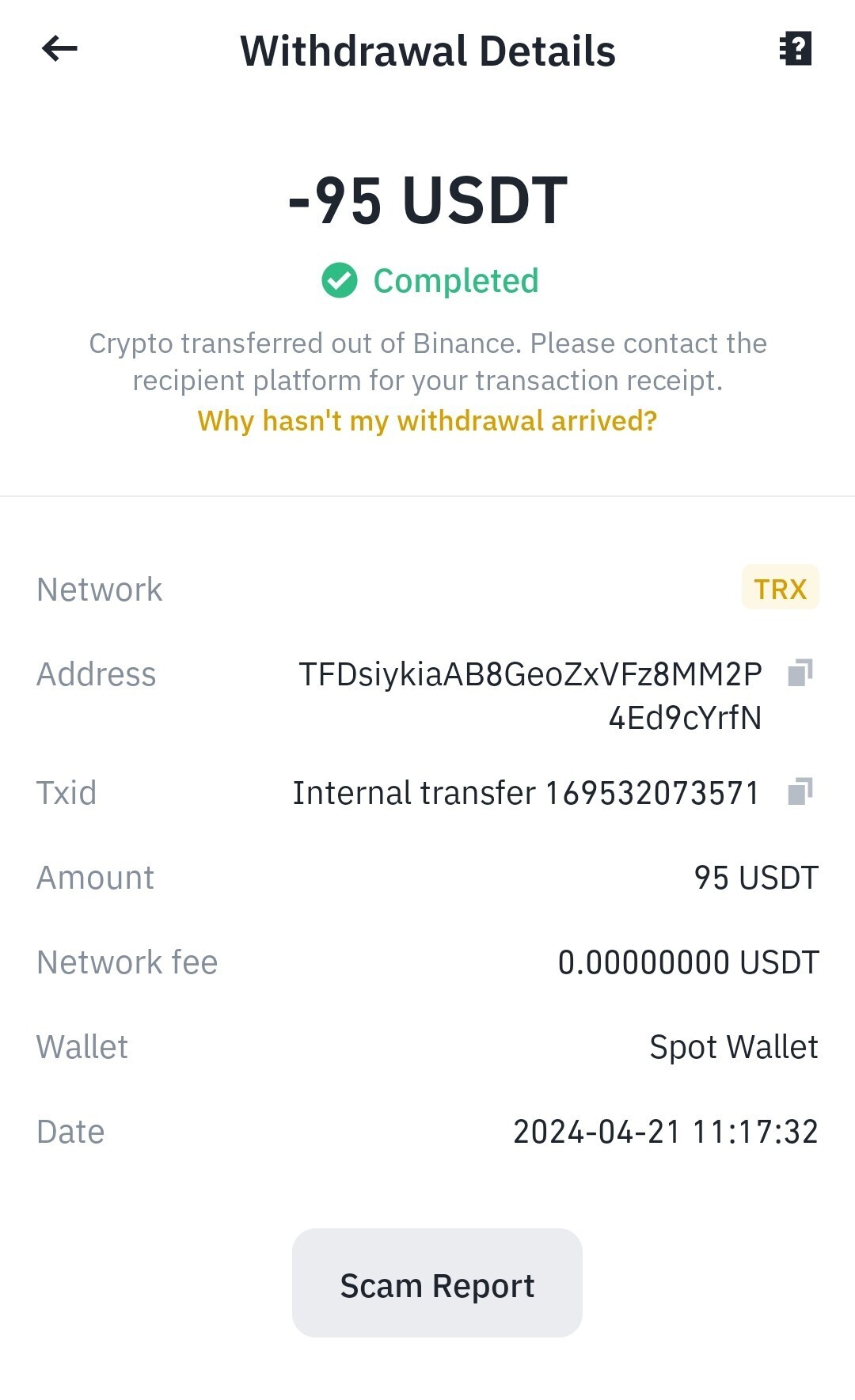The width and height of the screenshot is (855, 1400).
Task: Copy the Txid internal transfer number
Action: 800,791
